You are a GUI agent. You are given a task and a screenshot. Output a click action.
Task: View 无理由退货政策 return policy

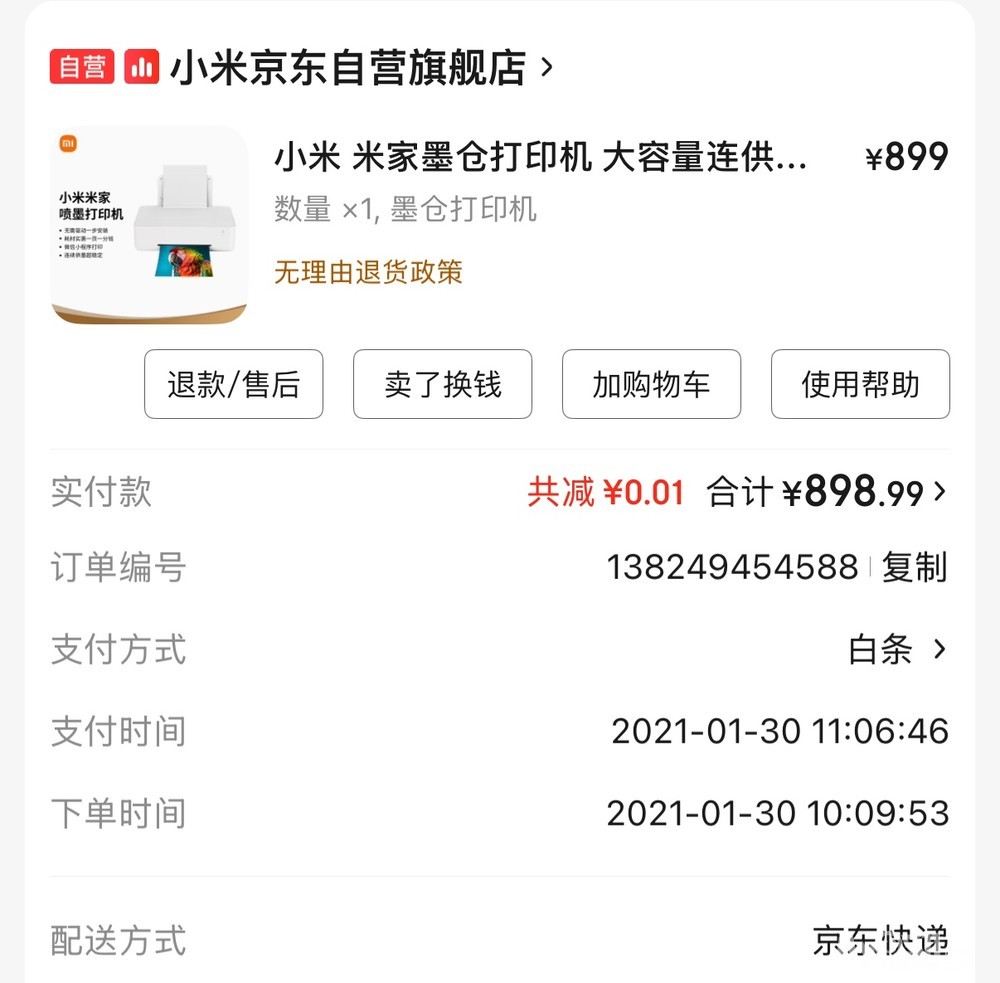368,271
